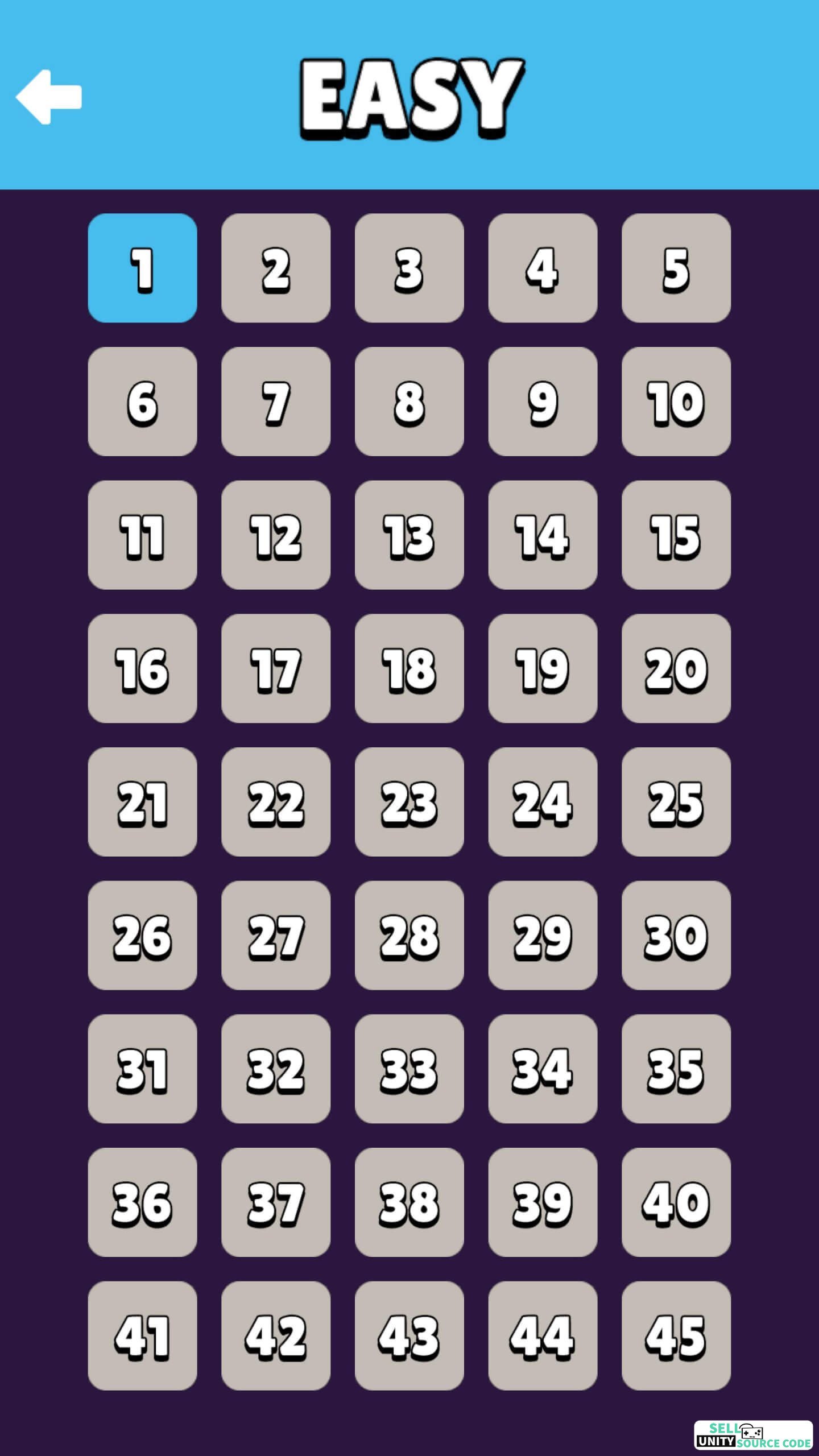Open level 16
Image resolution: width=819 pixels, height=1456 pixels.
coord(142,668)
